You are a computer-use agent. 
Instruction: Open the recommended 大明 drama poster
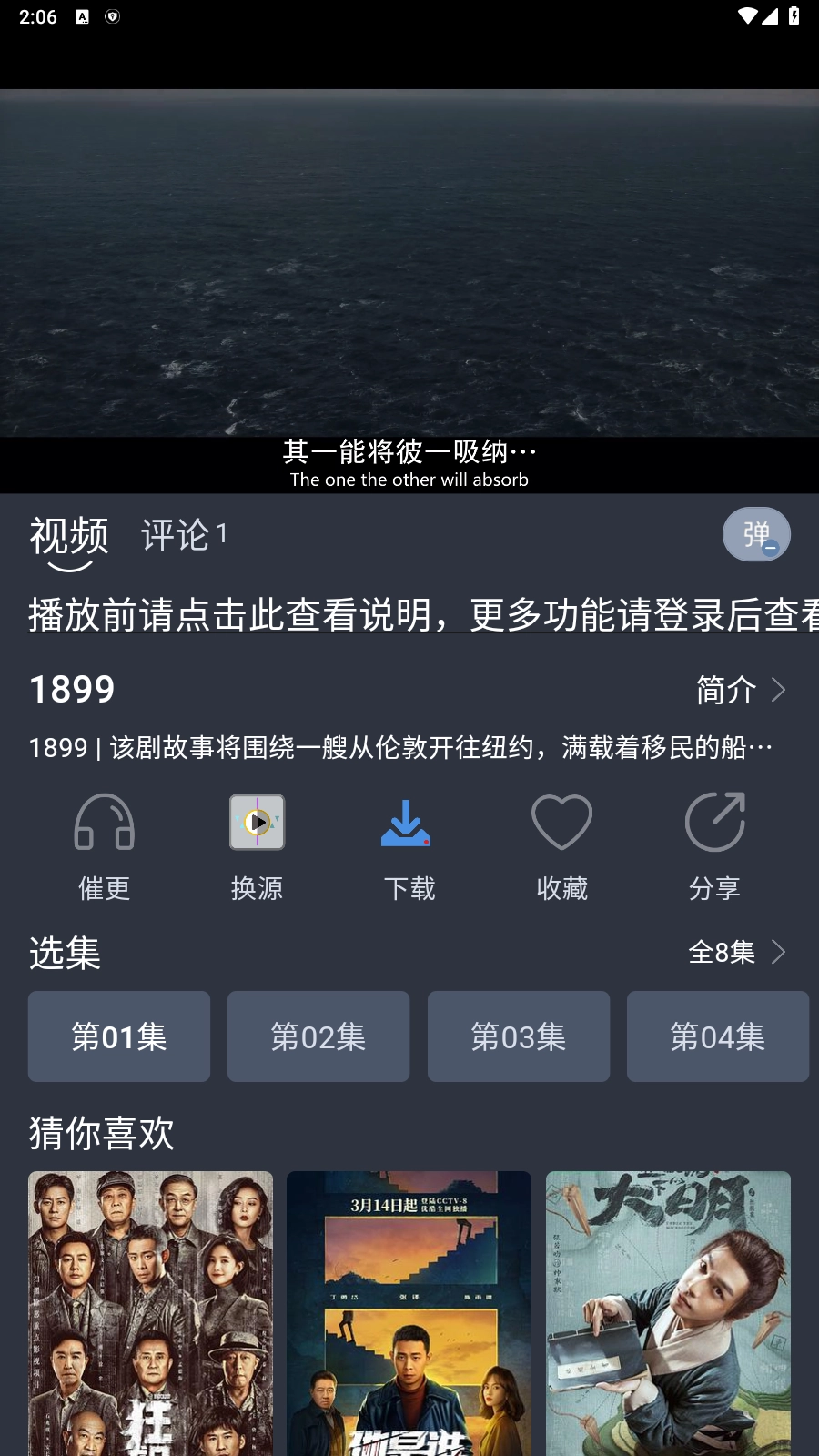coord(668,1312)
